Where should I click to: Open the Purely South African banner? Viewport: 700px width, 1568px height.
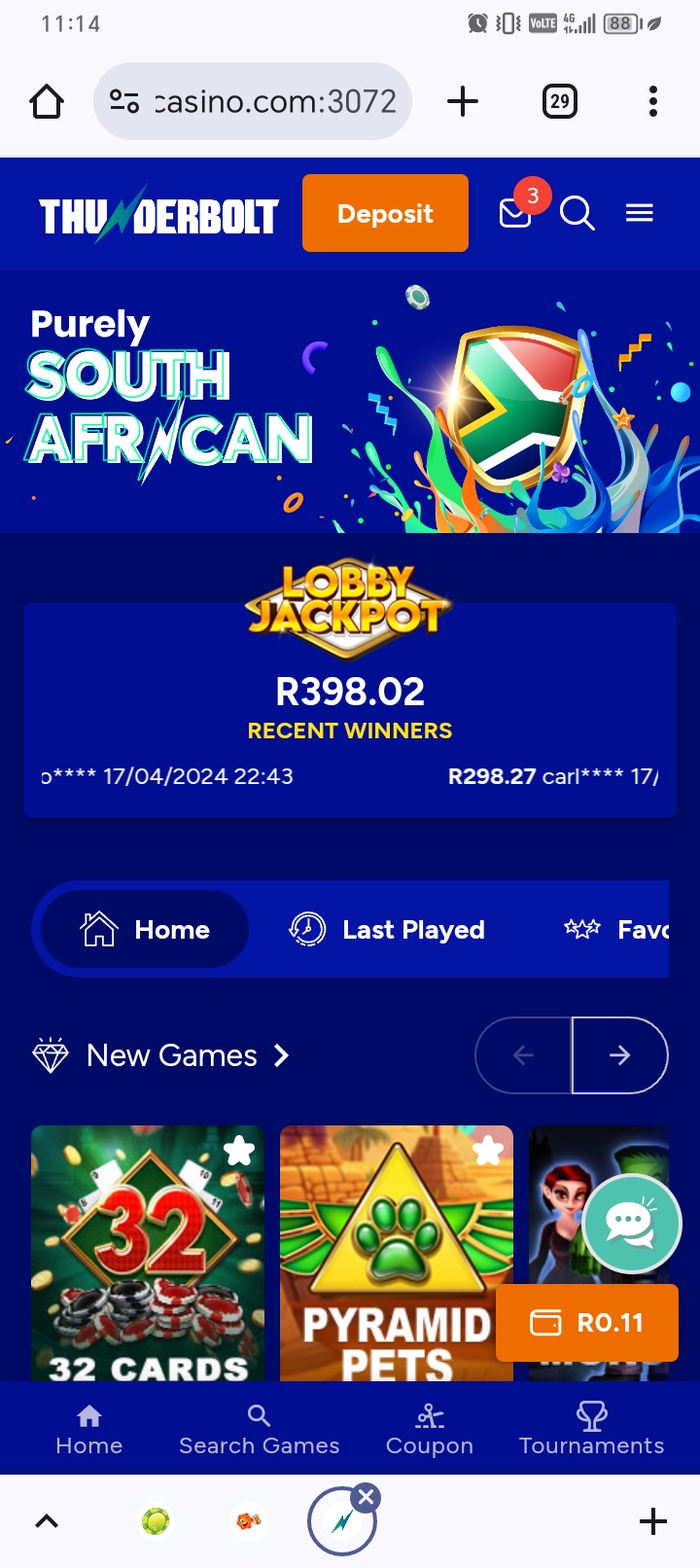(x=350, y=402)
